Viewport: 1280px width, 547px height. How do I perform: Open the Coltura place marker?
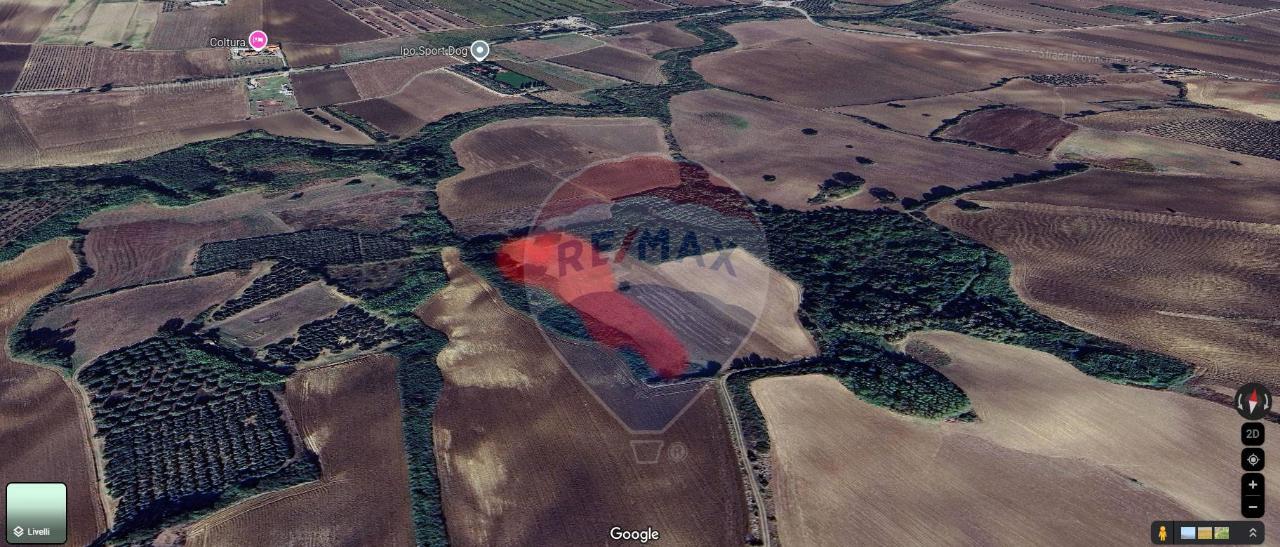click(x=258, y=40)
